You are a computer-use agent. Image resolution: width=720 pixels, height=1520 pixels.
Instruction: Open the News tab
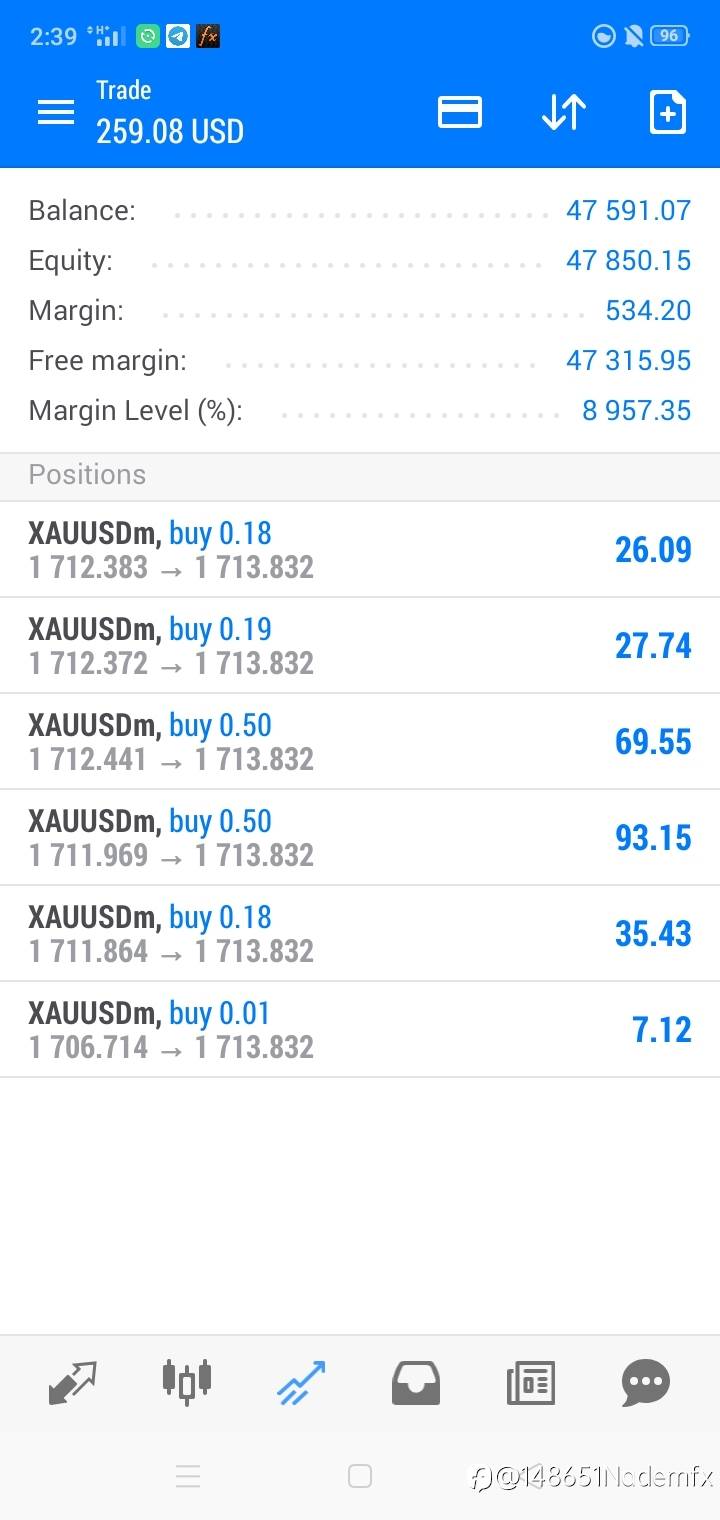530,1384
